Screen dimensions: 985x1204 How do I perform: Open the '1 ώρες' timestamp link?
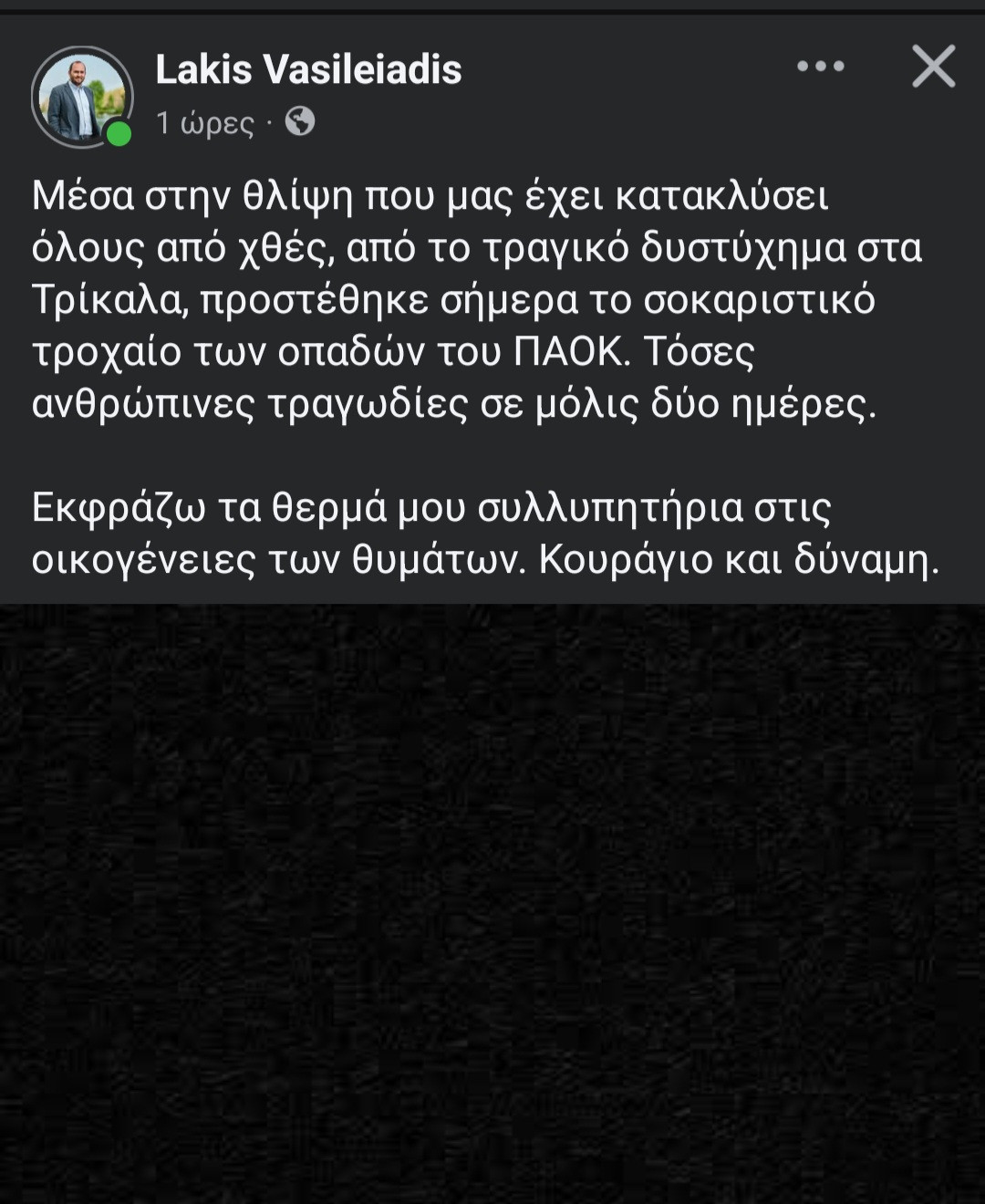click(x=202, y=122)
